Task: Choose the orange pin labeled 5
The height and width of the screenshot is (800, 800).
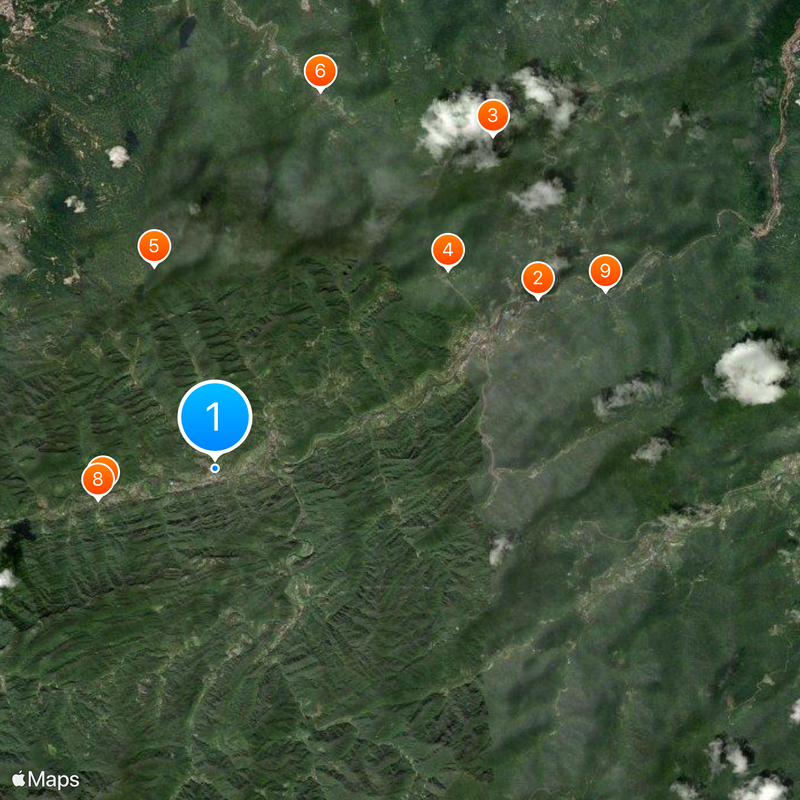Action: [x=154, y=246]
